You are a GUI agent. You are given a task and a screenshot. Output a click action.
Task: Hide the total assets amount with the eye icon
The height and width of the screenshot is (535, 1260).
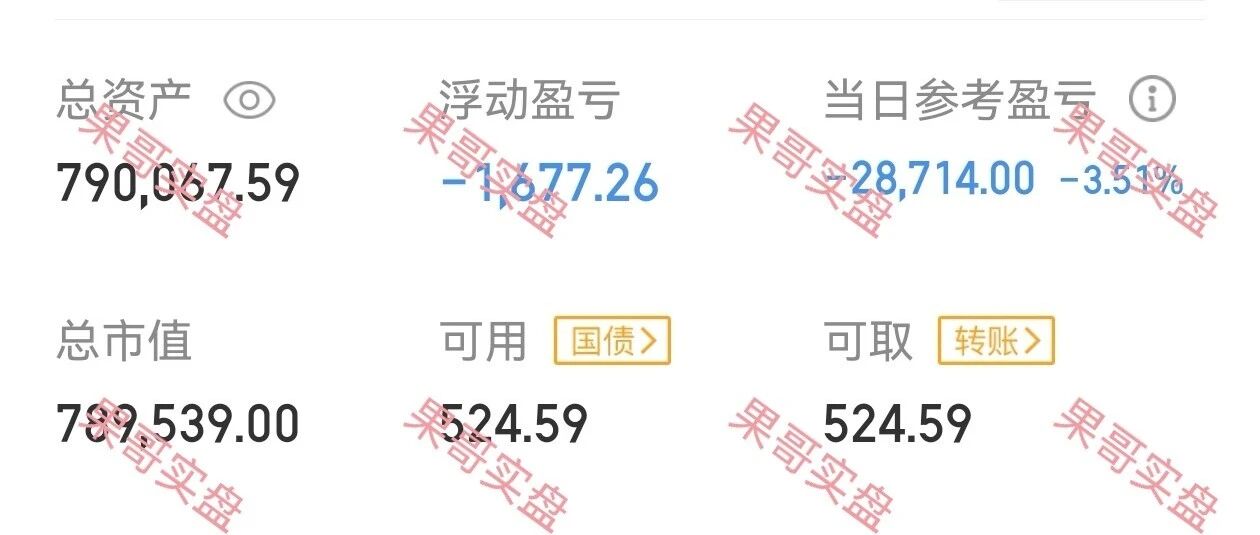pyautogui.click(x=249, y=100)
